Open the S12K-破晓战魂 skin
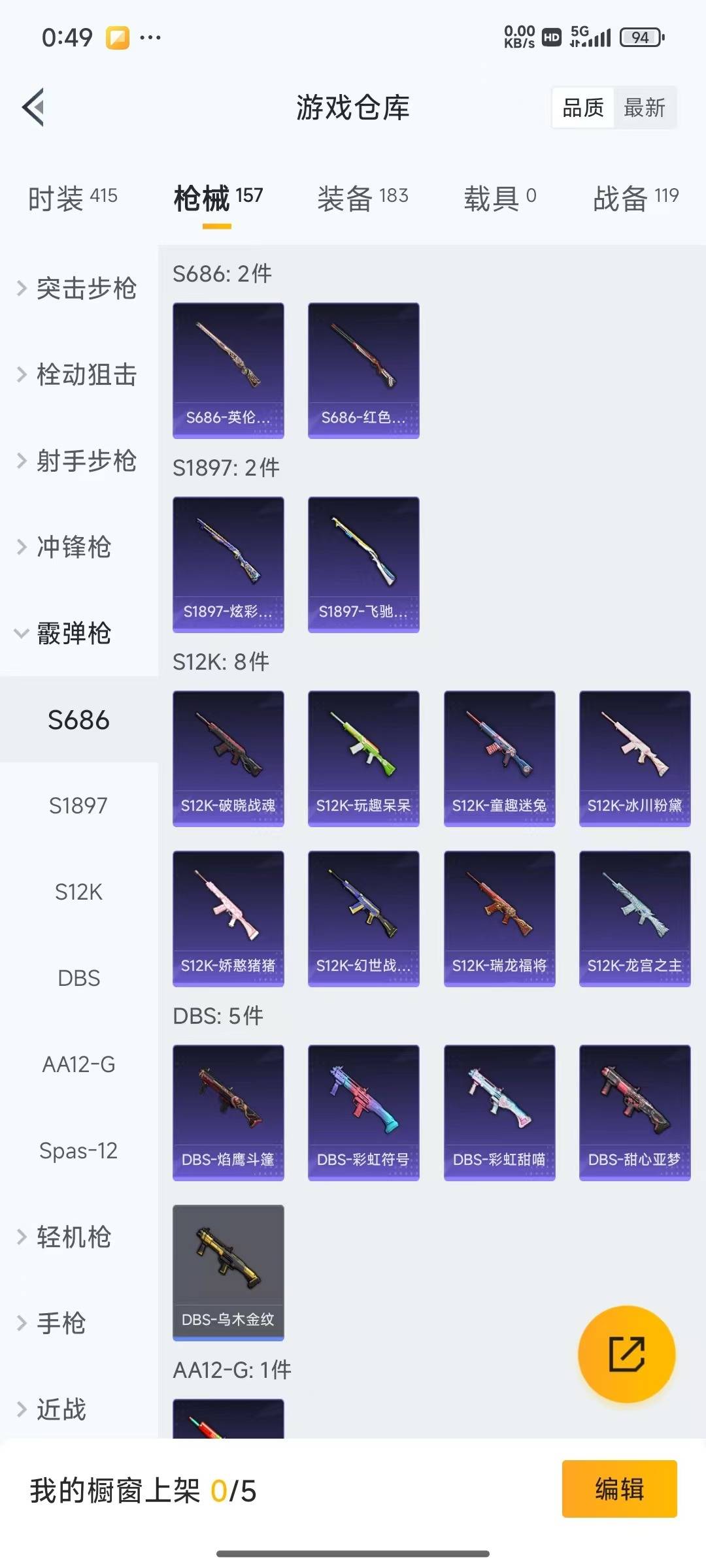Screen dimensions: 706x1568 pos(228,758)
